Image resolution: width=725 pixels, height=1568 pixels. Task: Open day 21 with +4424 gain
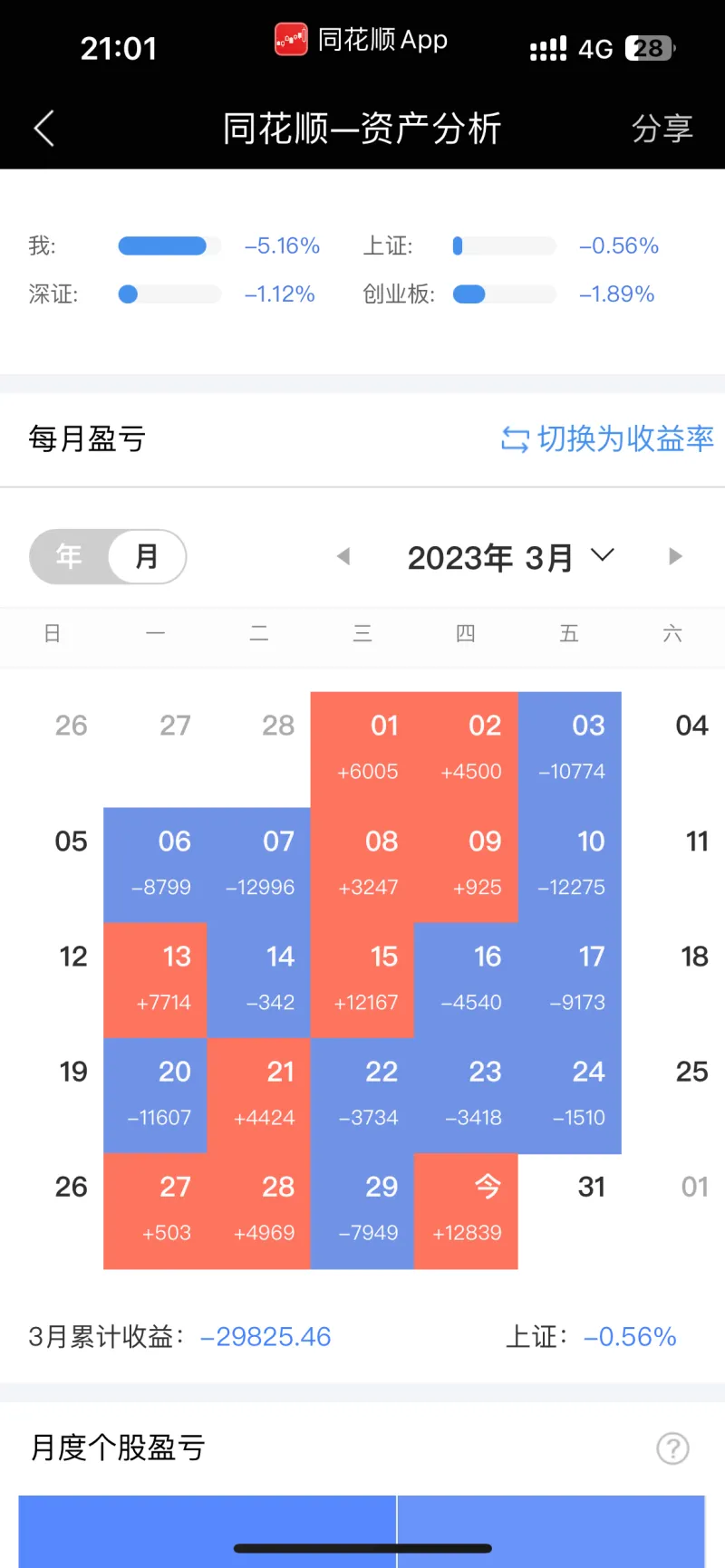(259, 1095)
